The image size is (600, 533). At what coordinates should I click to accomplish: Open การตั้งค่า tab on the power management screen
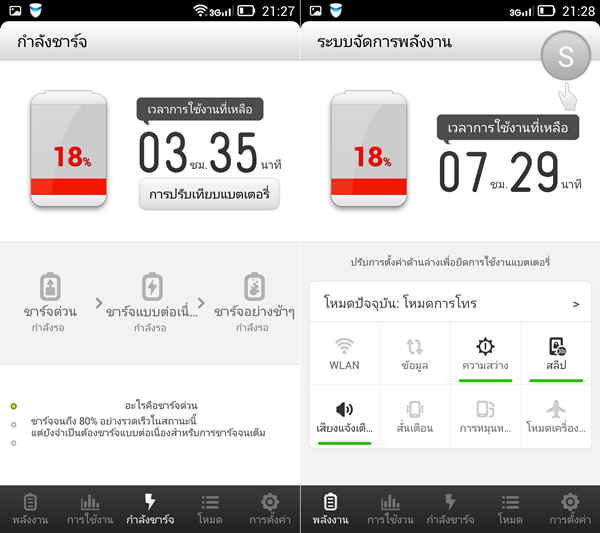pos(569,509)
